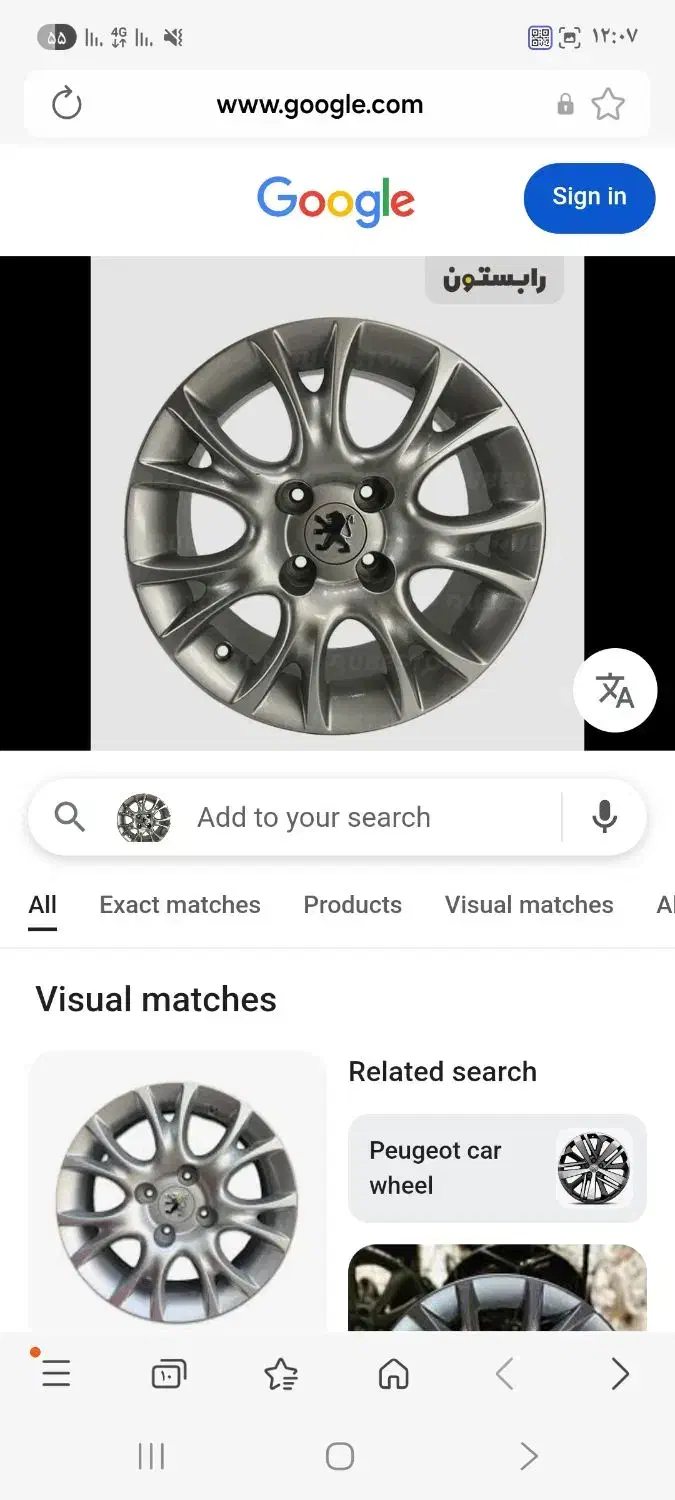The height and width of the screenshot is (1500, 675).
Task: Select the All results tab
Action: tap(42, 905)
